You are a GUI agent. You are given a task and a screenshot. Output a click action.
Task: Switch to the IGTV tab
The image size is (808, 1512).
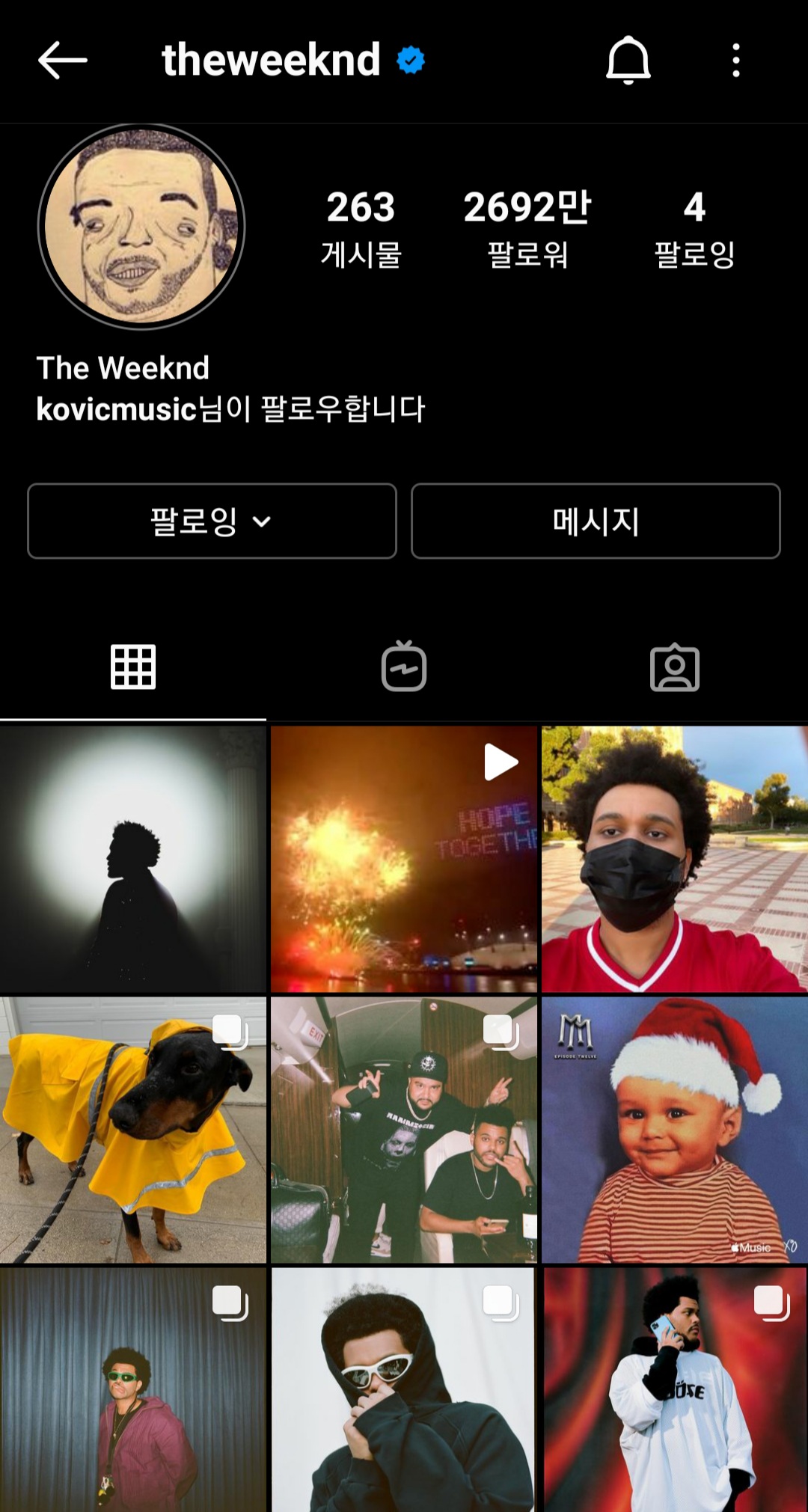[x=404, y=666]
